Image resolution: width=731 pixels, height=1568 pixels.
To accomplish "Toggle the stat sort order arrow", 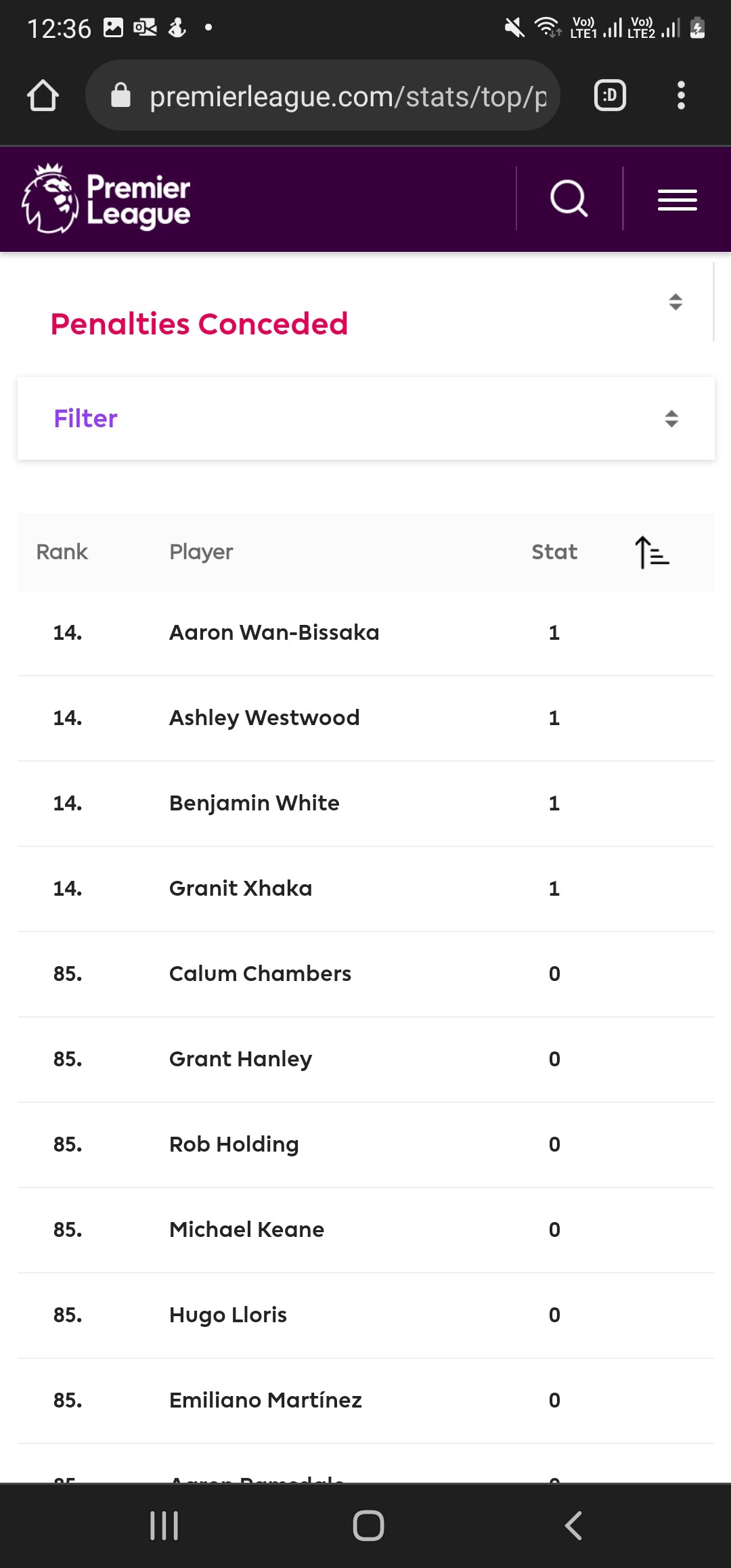I will click(652, 552).
